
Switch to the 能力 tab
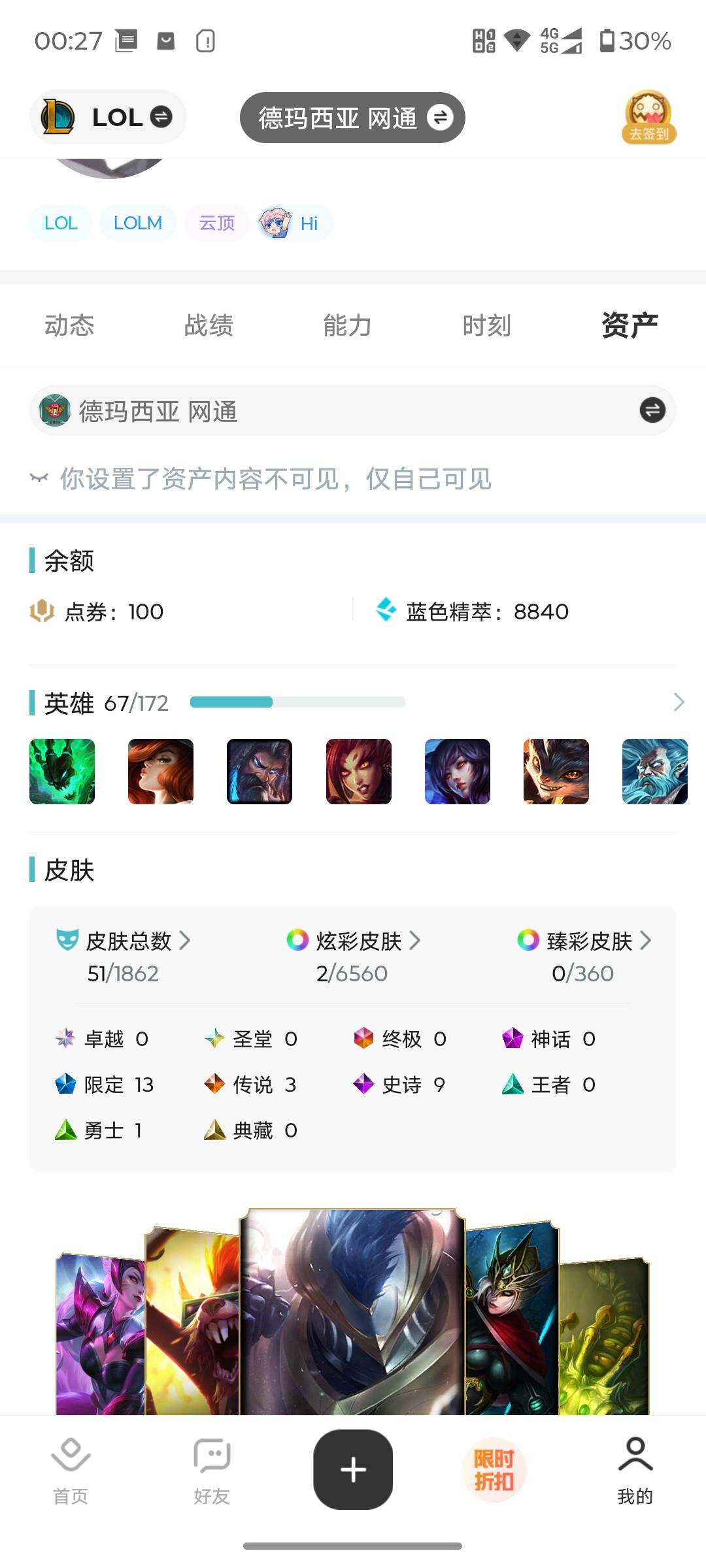(347, 325)
